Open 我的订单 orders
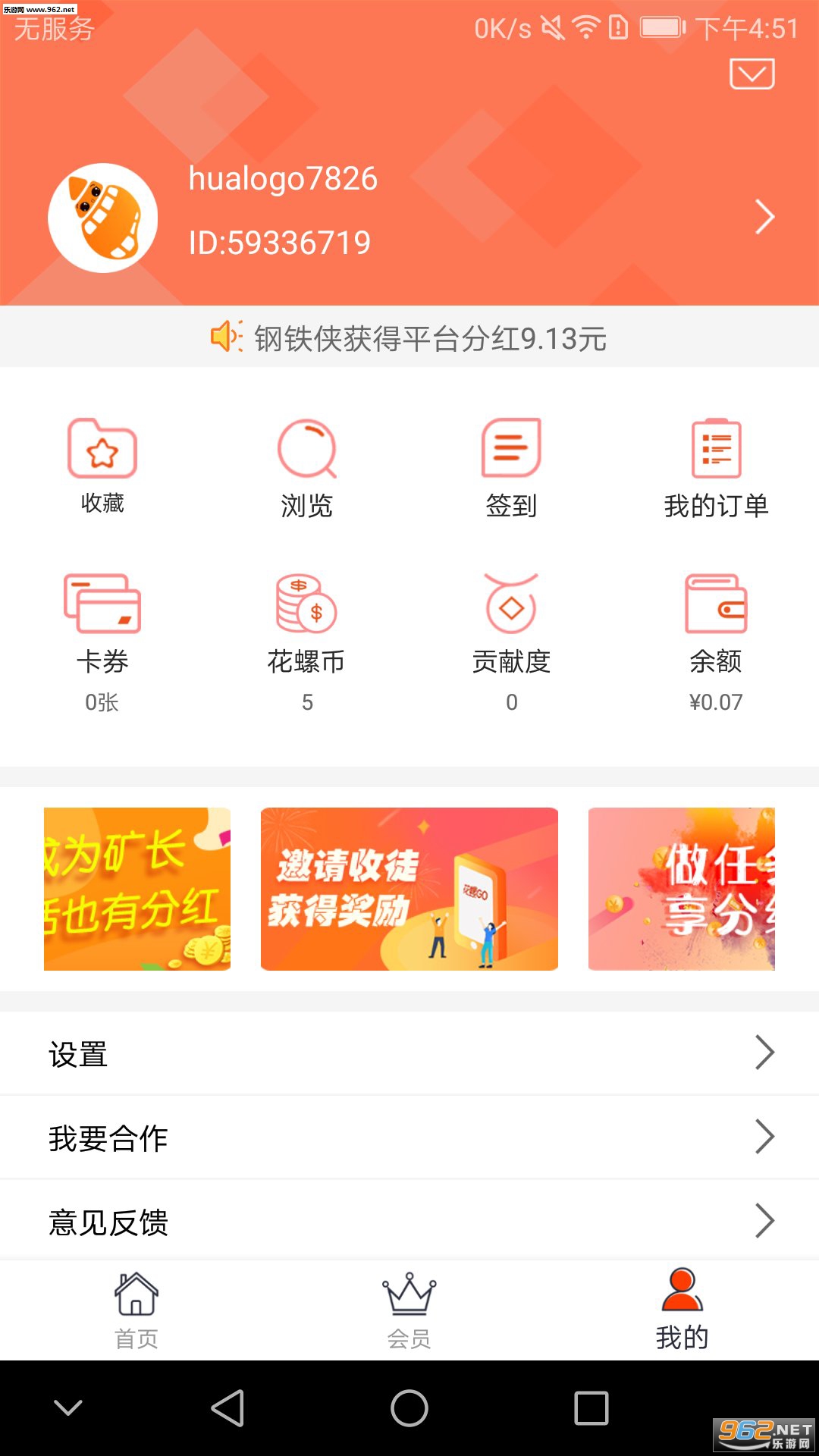 click(x=716, y=467)
